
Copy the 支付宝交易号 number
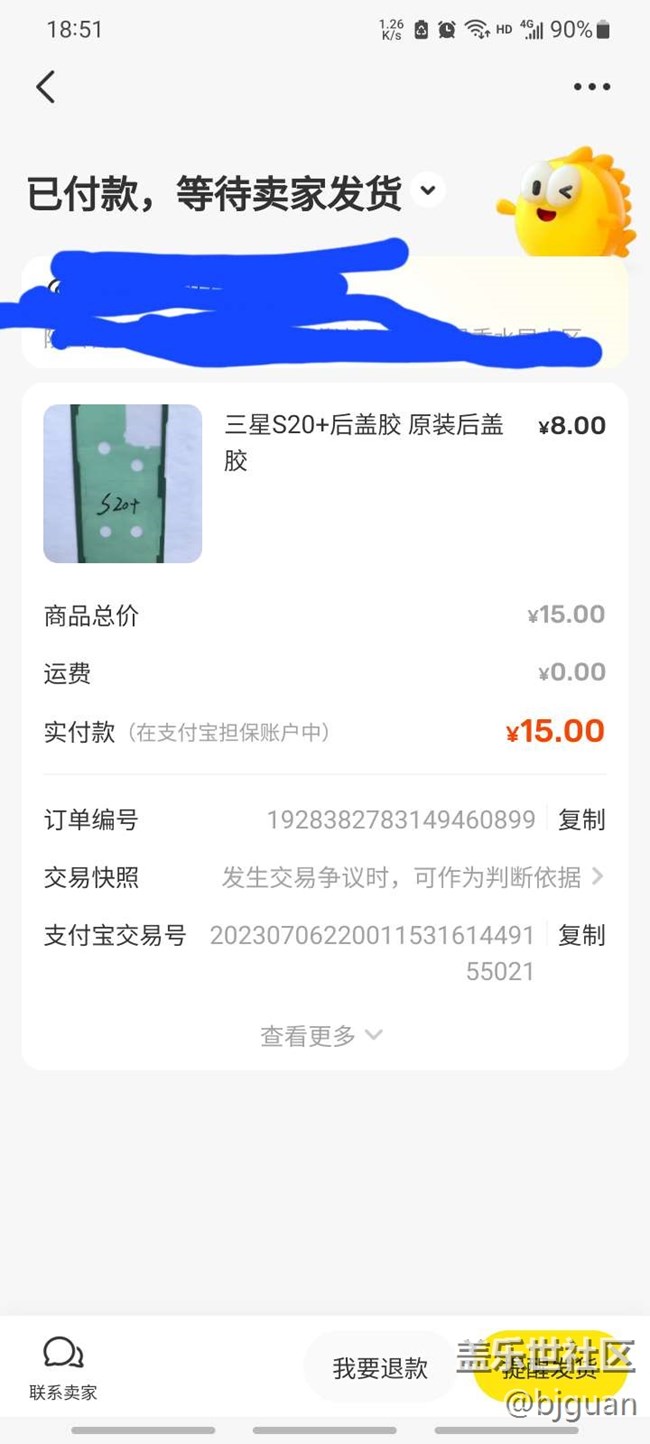click(x=581, y=936)
